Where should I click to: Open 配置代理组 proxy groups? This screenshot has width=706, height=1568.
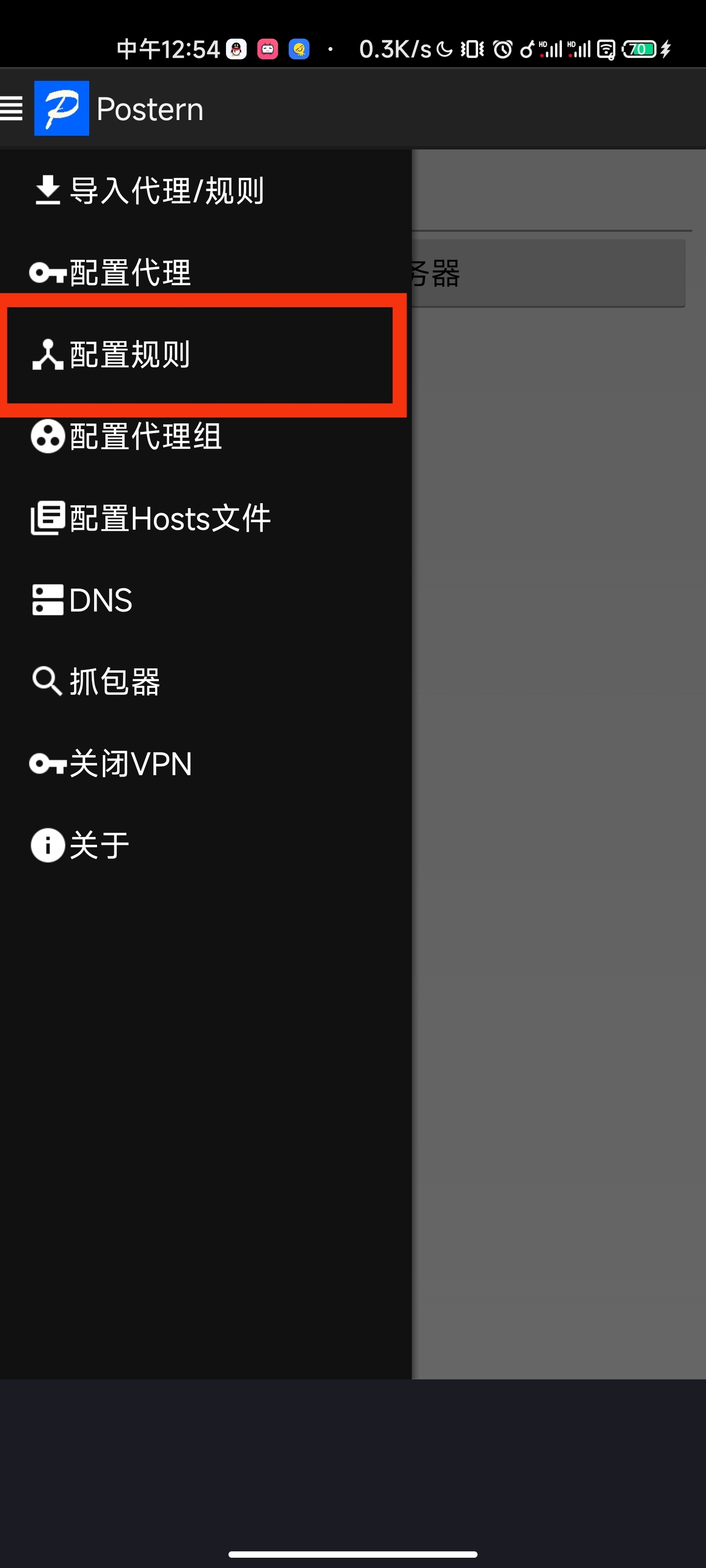(x=205, y=437)
